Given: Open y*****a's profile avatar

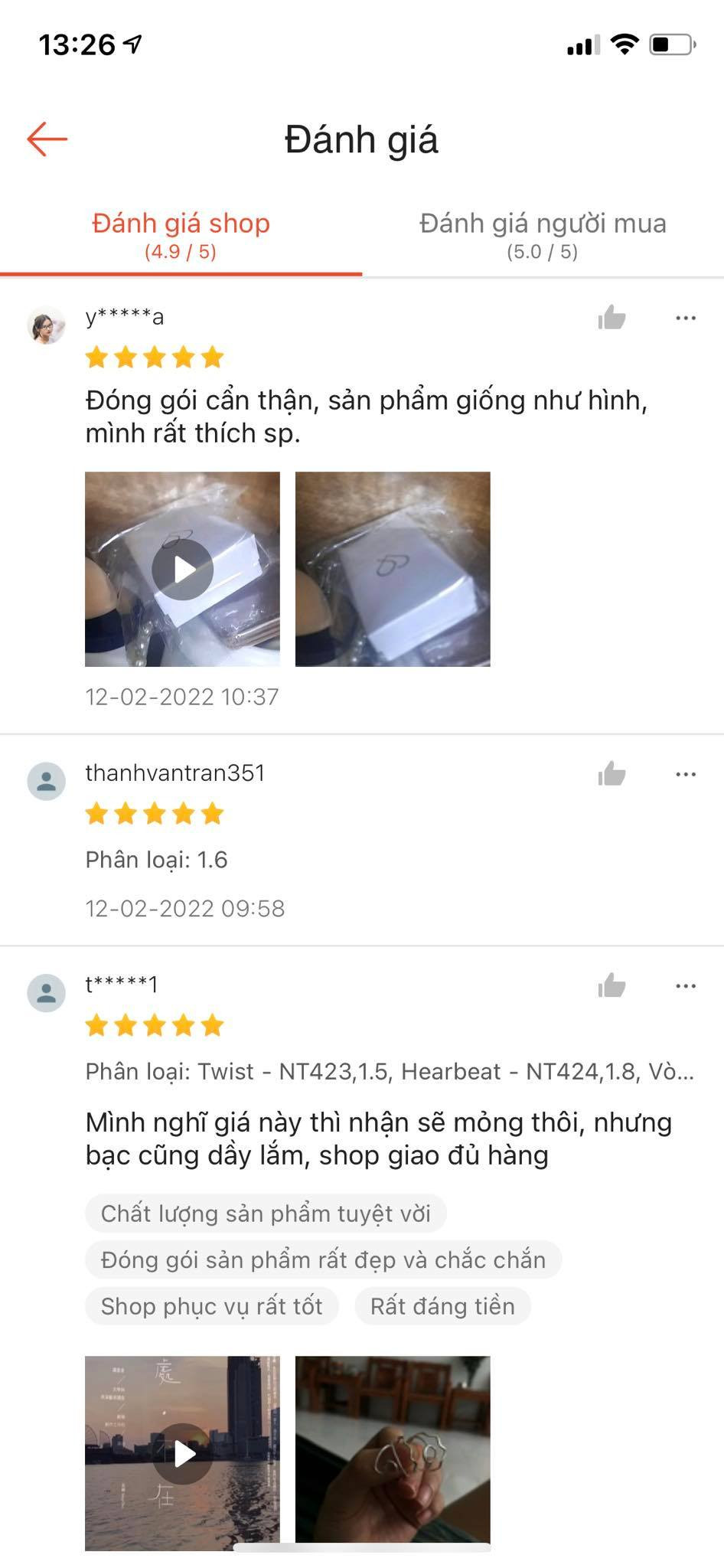Looking at the screenshot, I should tap(47, 325).
